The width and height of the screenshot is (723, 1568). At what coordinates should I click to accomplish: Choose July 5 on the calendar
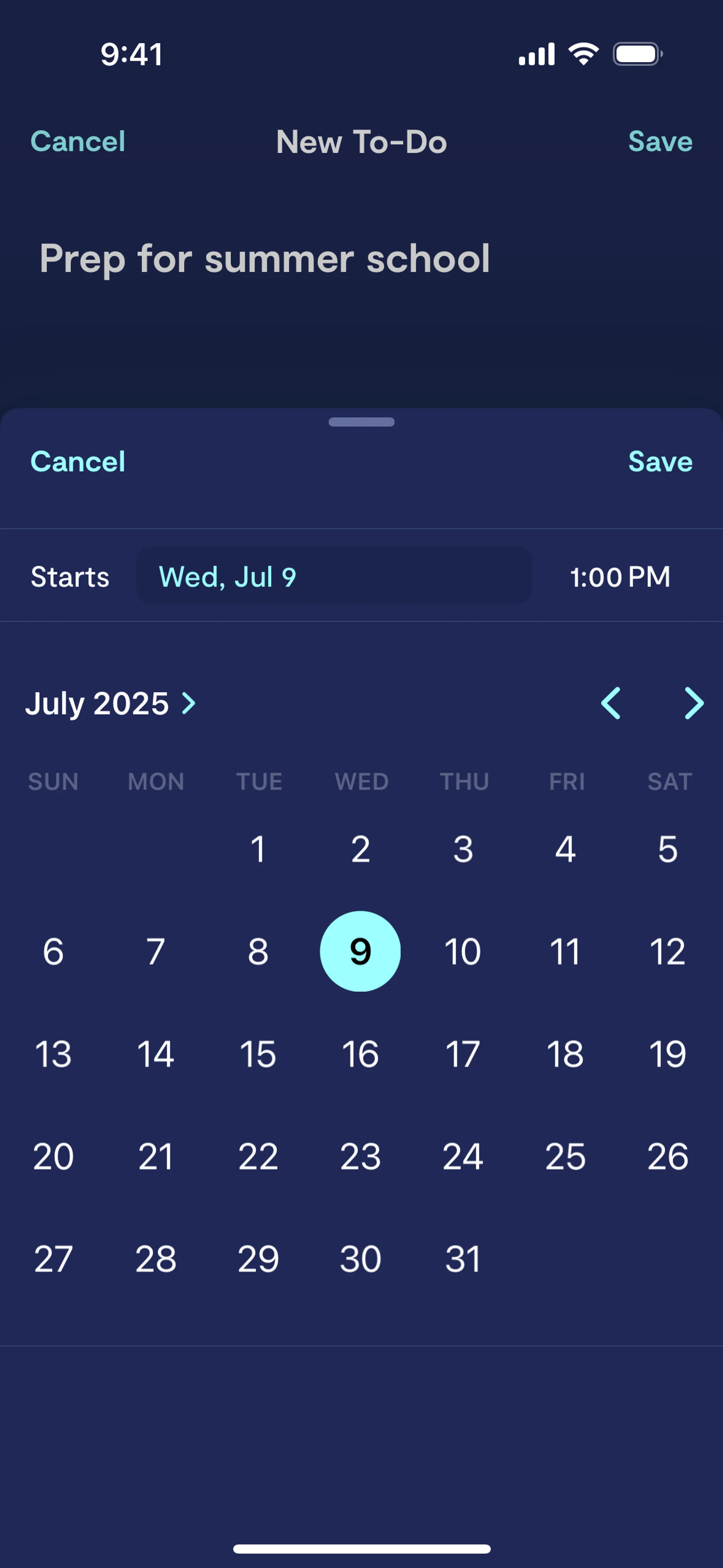pos(668,849)
